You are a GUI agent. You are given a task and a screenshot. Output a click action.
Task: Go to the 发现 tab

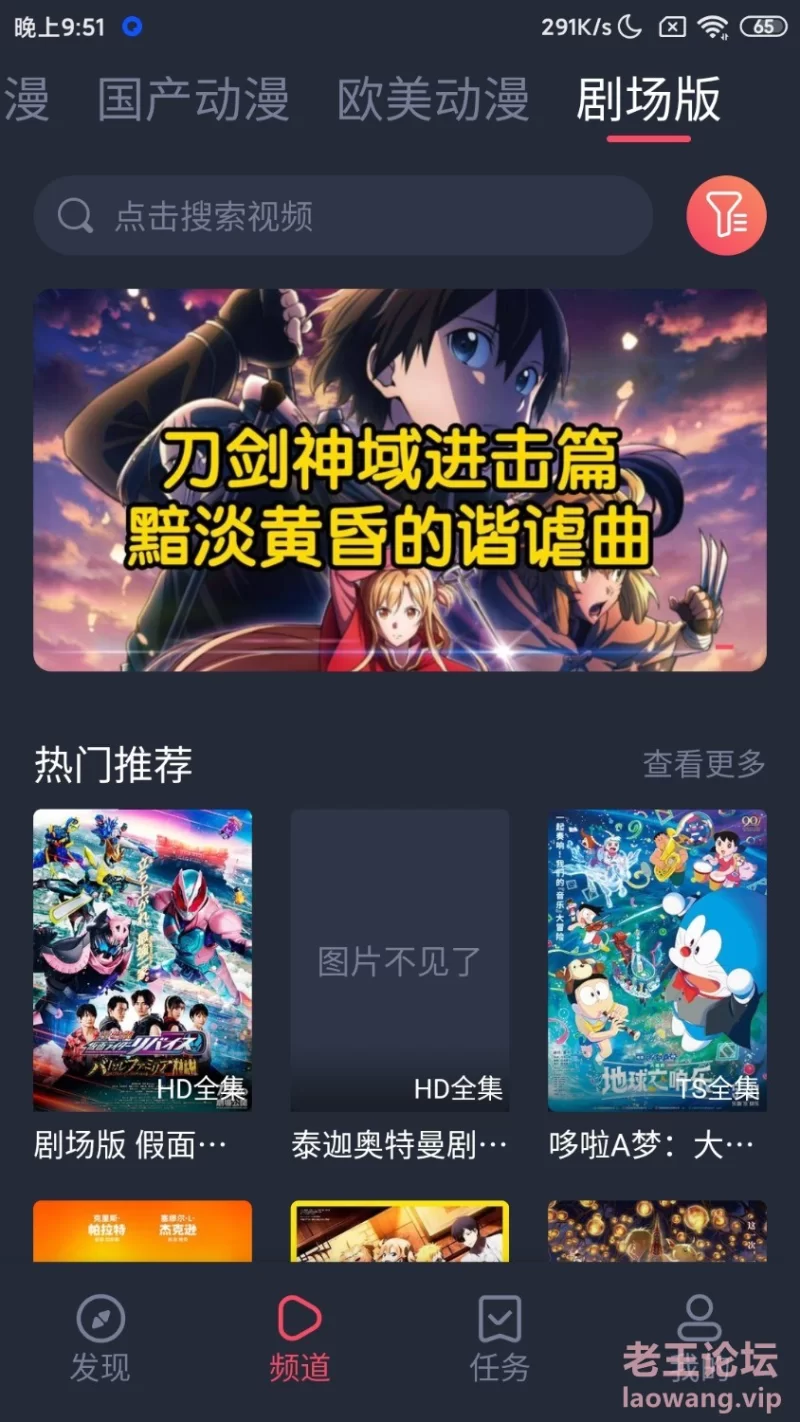100,1338
